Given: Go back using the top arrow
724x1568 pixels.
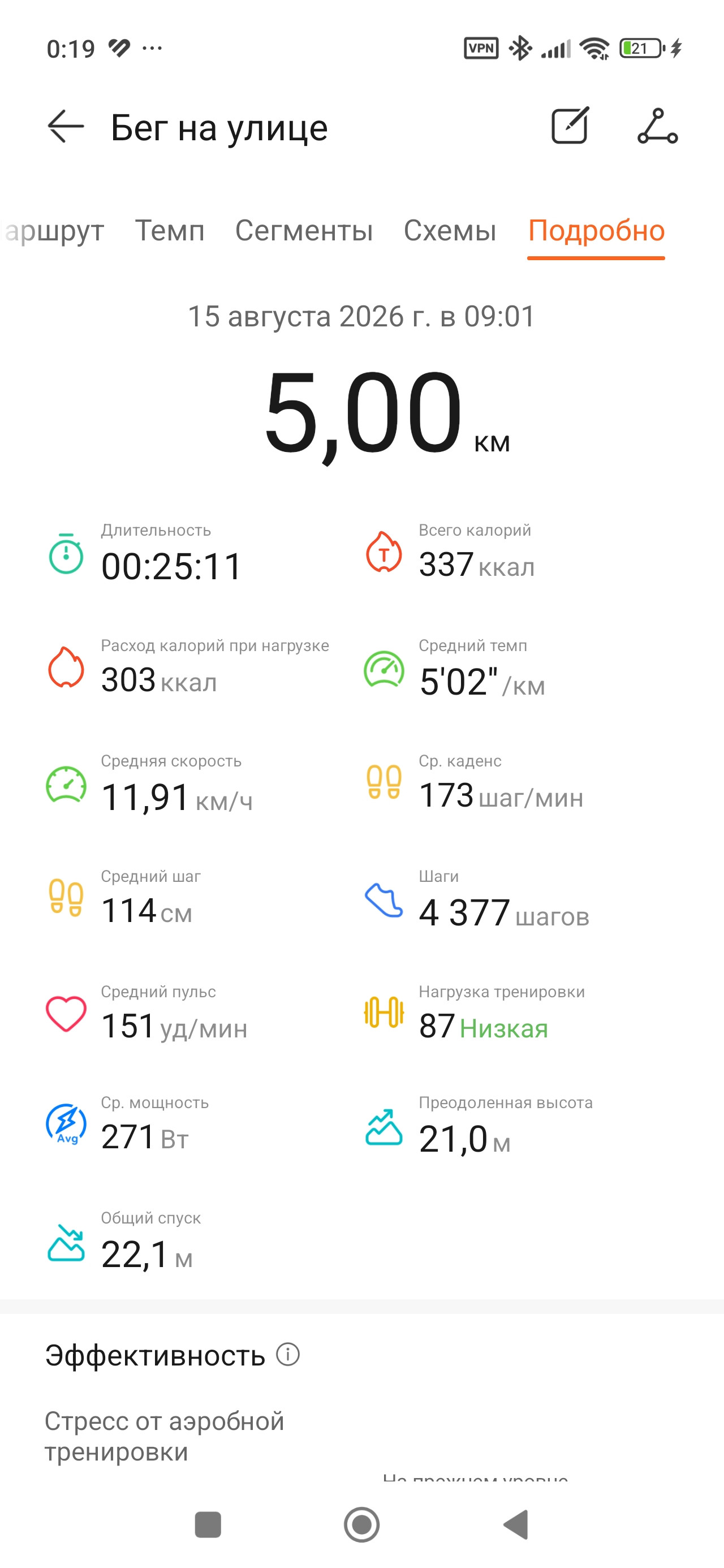Looking at the screenshot, I should click(x=66, y=127).
